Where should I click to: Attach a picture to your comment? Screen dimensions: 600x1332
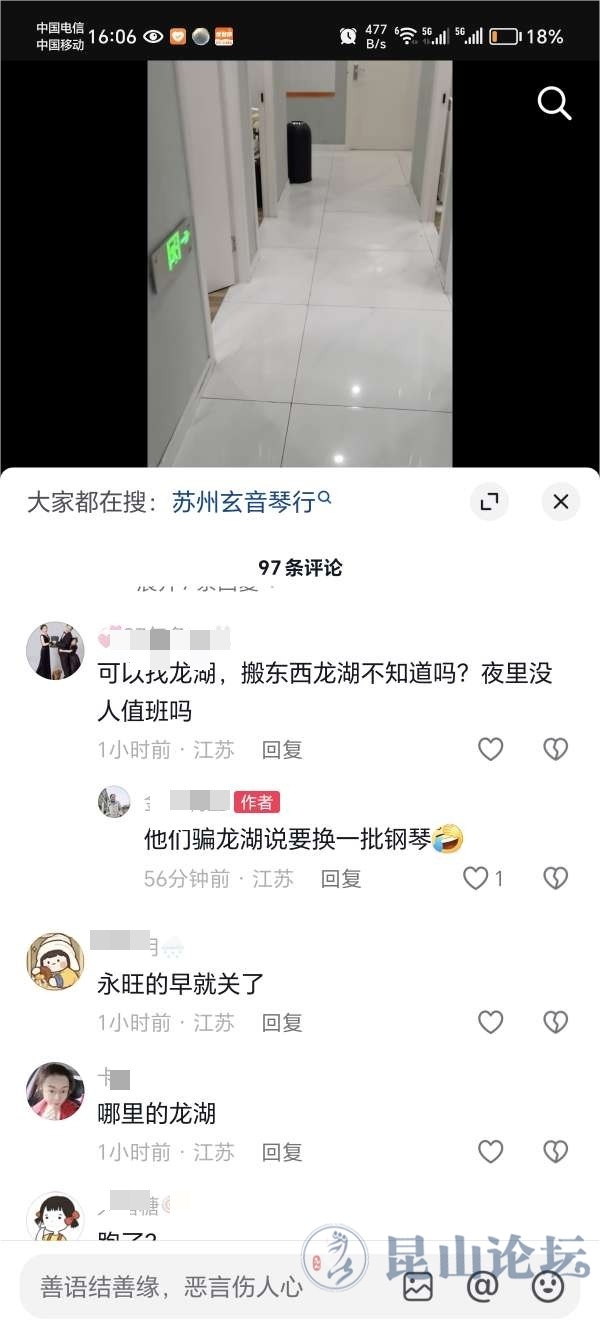tap(418, 1286)
